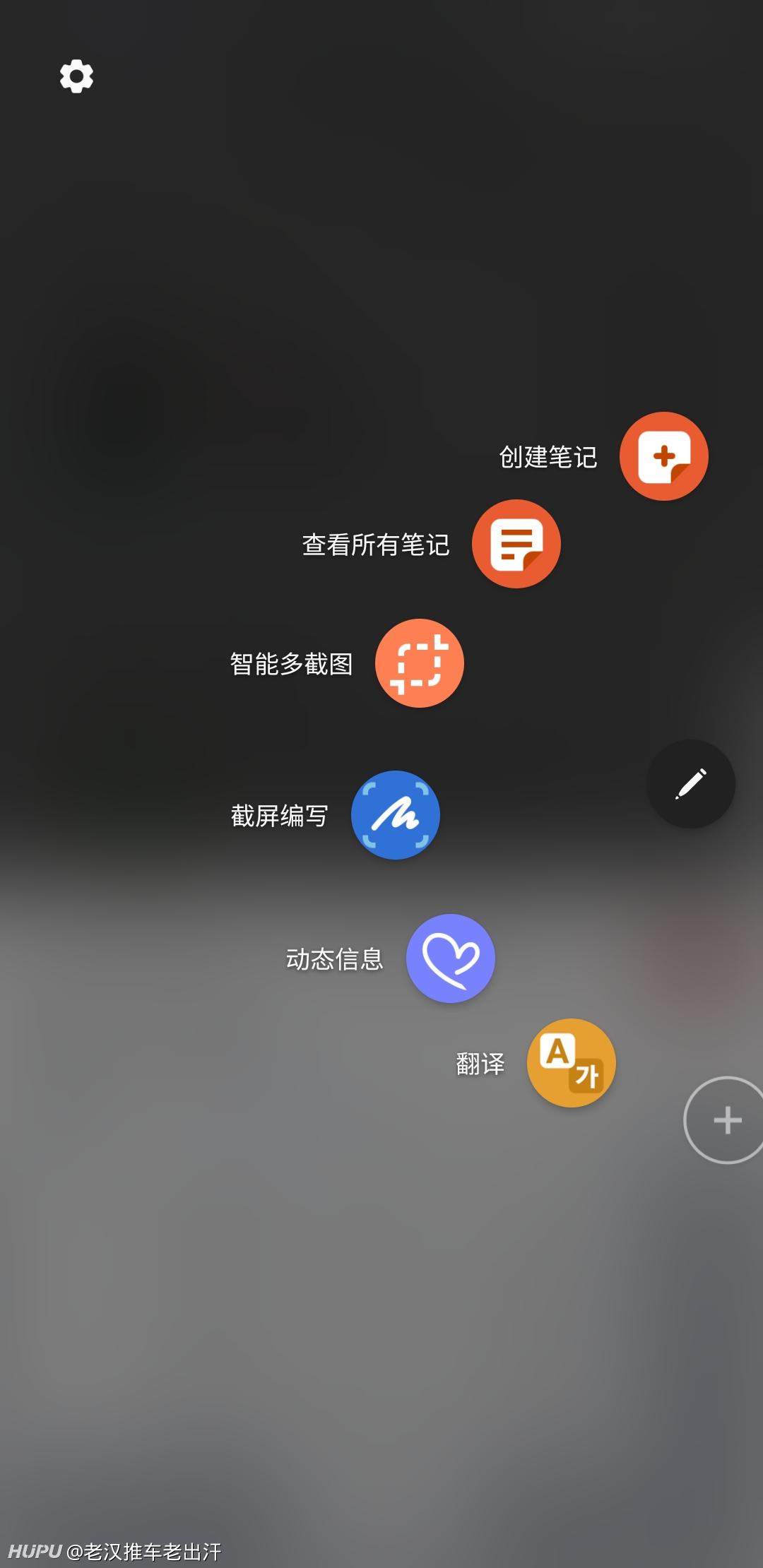This screenshot has width=763, height=1568.
Task: Open the Air Command settings gear
Action: pos(76,76)
